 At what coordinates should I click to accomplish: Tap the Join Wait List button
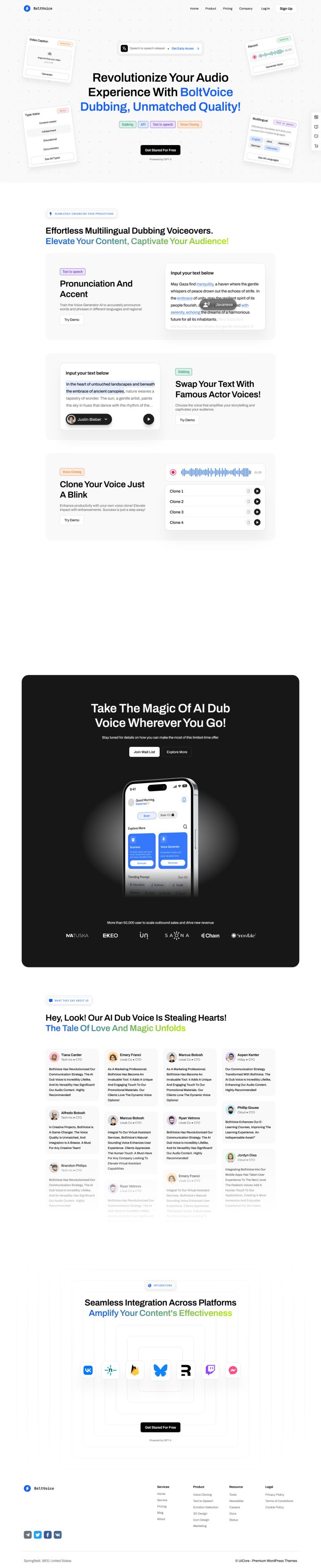[x=144, y=752]
